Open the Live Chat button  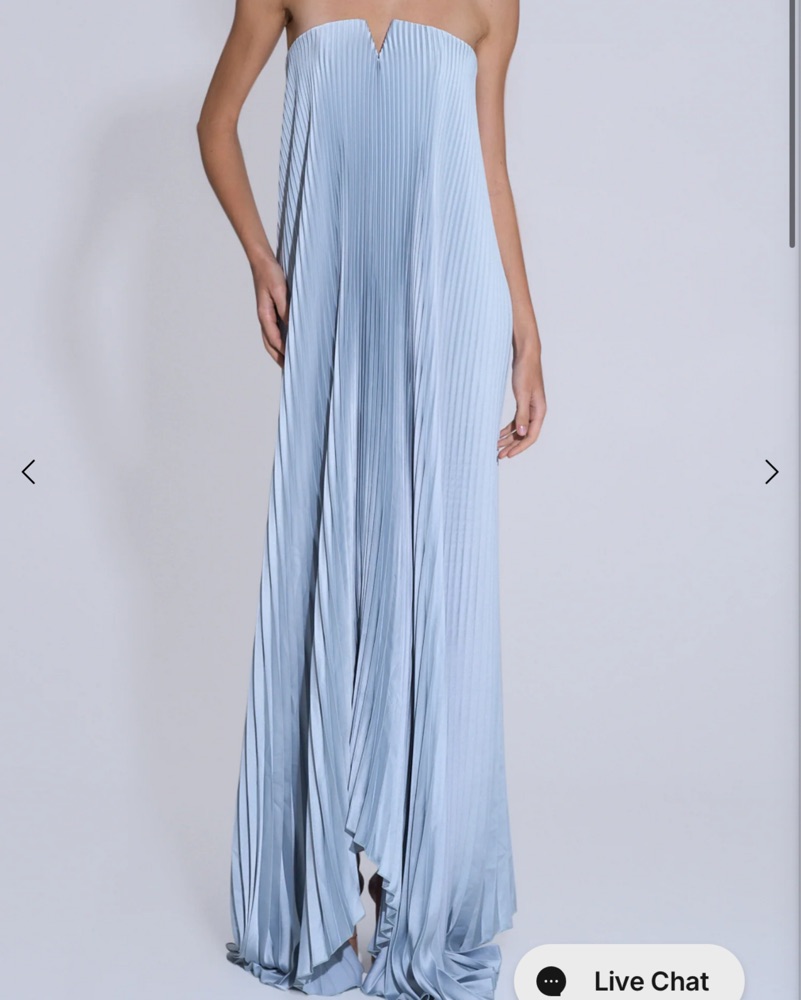click(630, 980)
